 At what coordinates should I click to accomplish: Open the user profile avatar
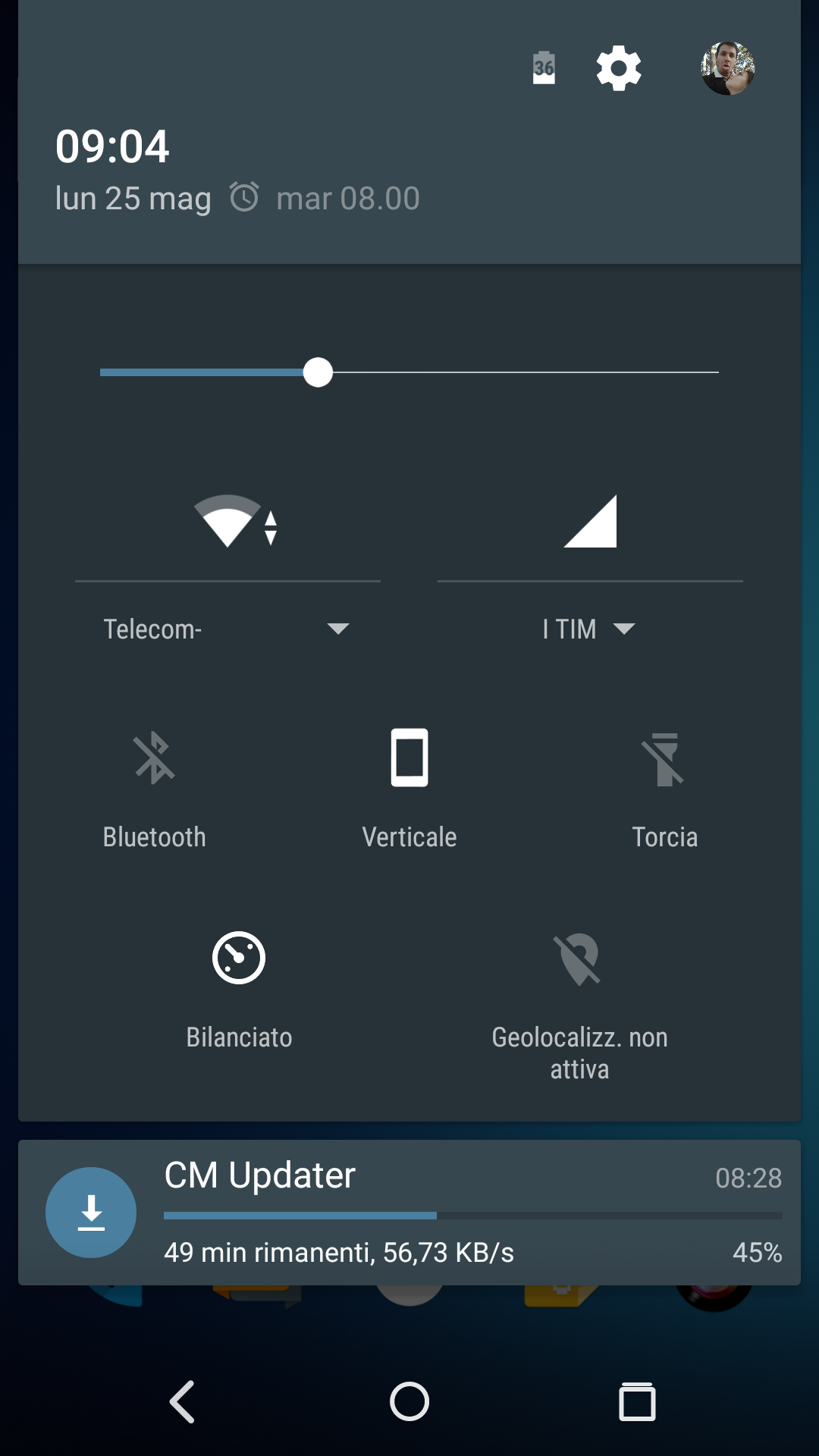click(x=727, y=68)
